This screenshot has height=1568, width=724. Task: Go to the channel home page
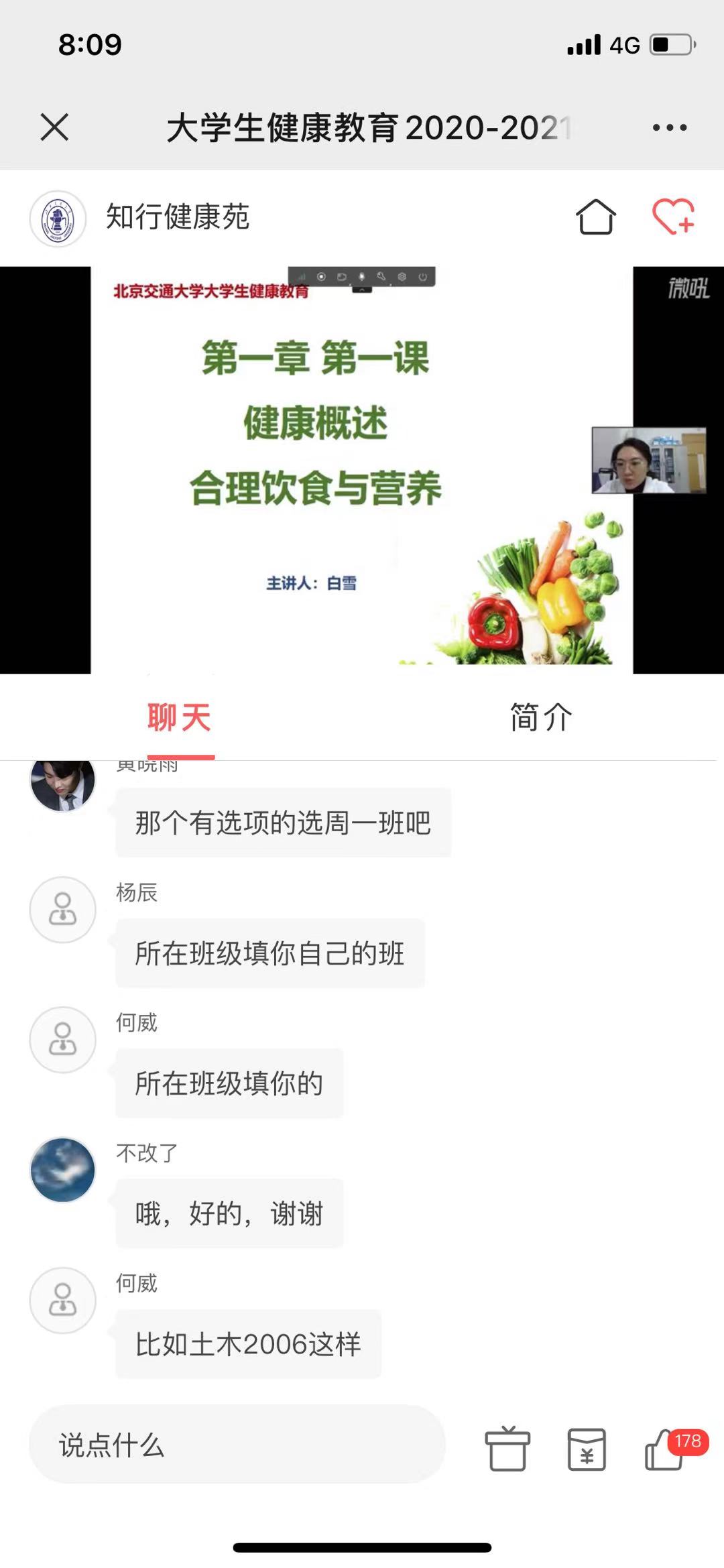click(595, 217)
